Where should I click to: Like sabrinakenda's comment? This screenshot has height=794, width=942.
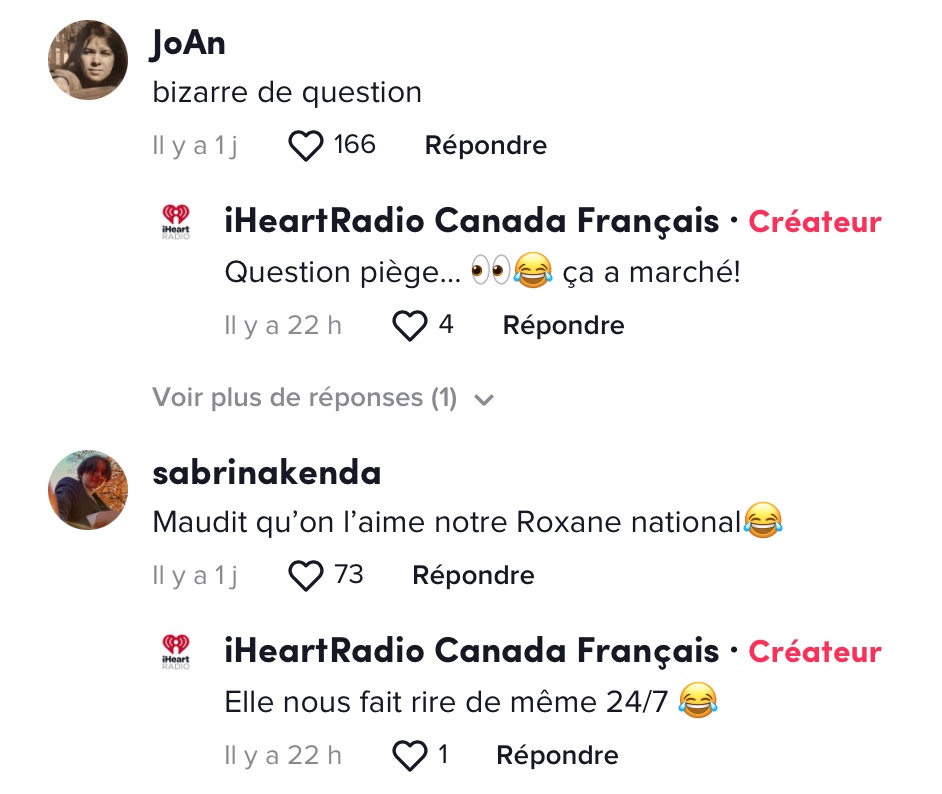tap(306, 576)
